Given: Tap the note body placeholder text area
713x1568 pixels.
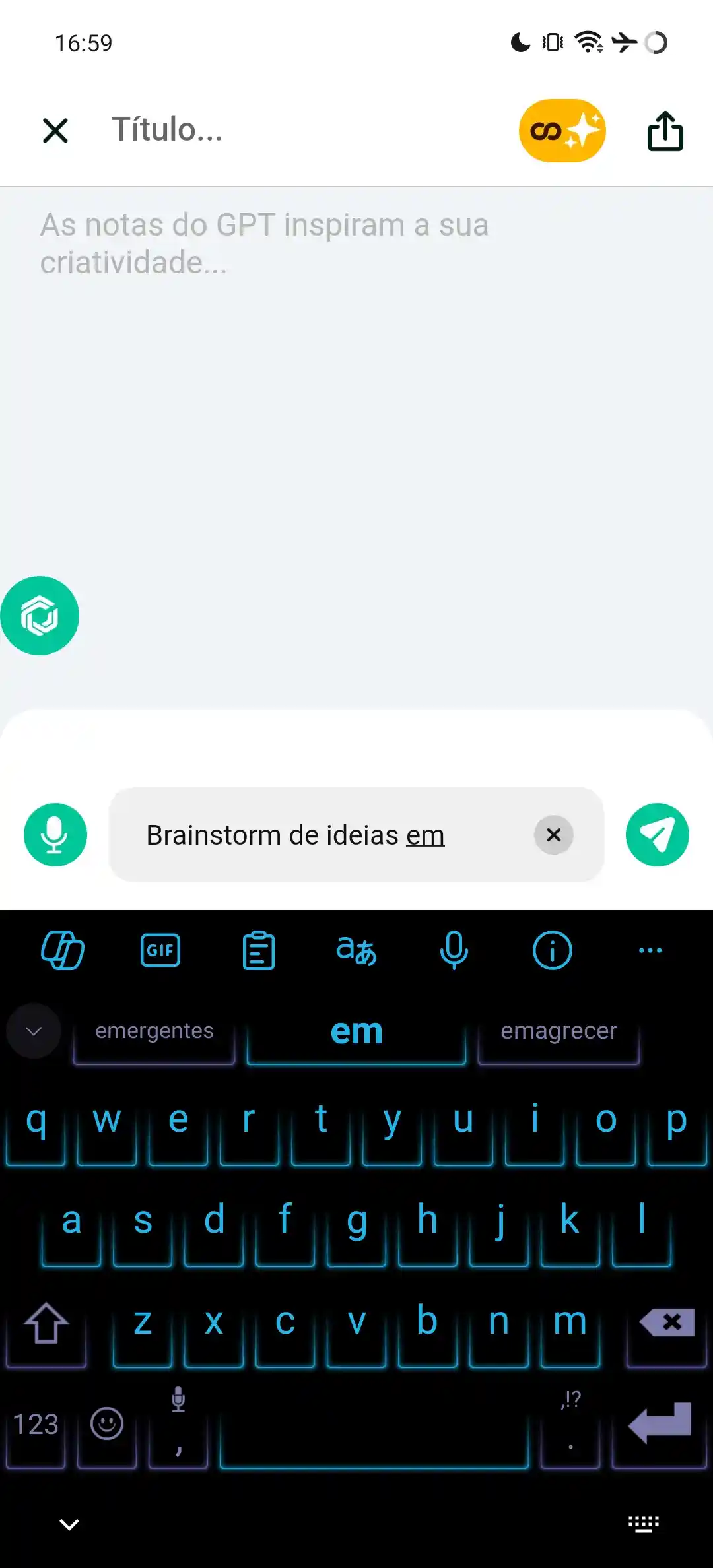Looking at the screenshot, I should [x=264, y=244].
